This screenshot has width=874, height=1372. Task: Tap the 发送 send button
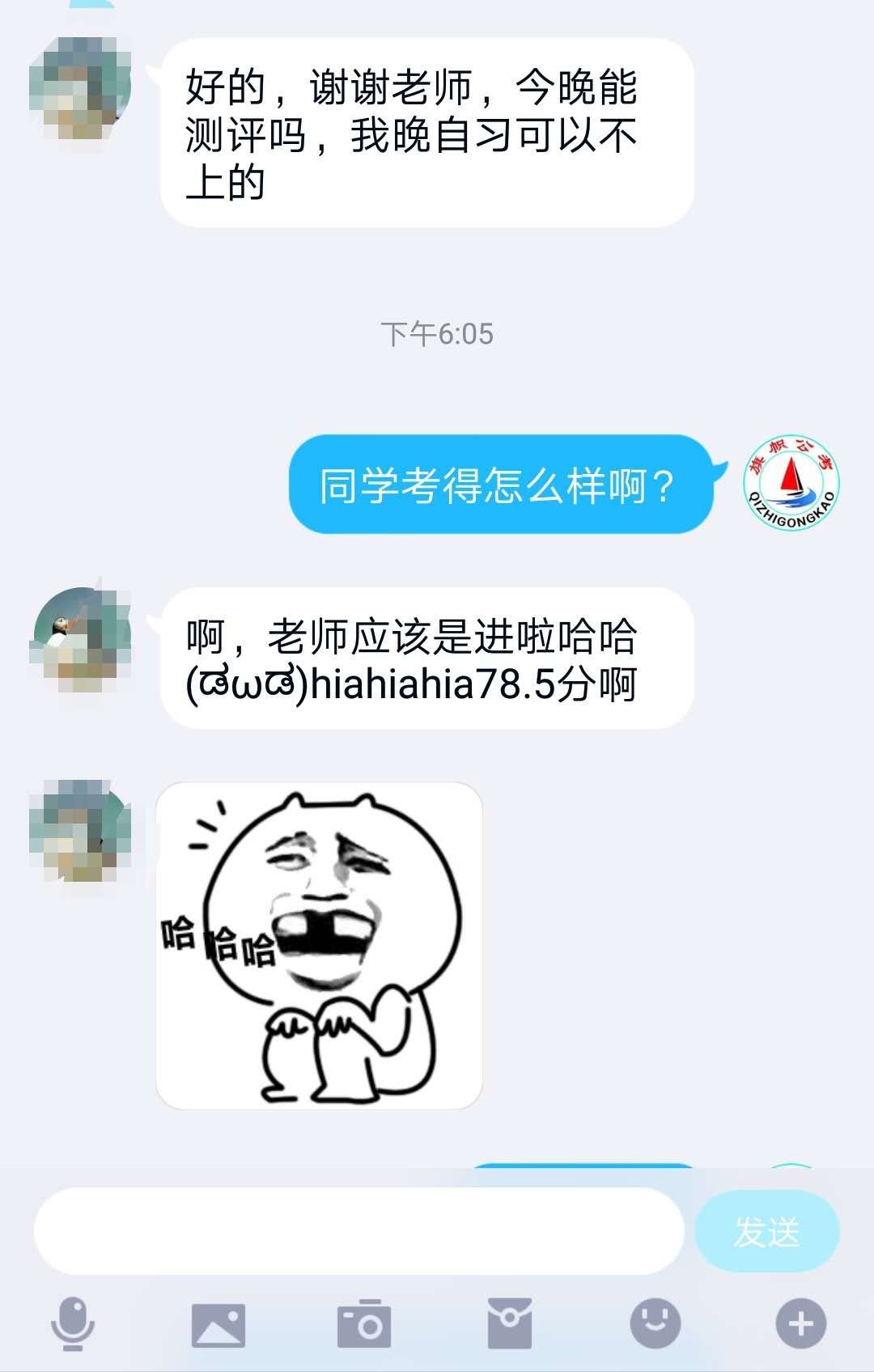point(766,1231)
